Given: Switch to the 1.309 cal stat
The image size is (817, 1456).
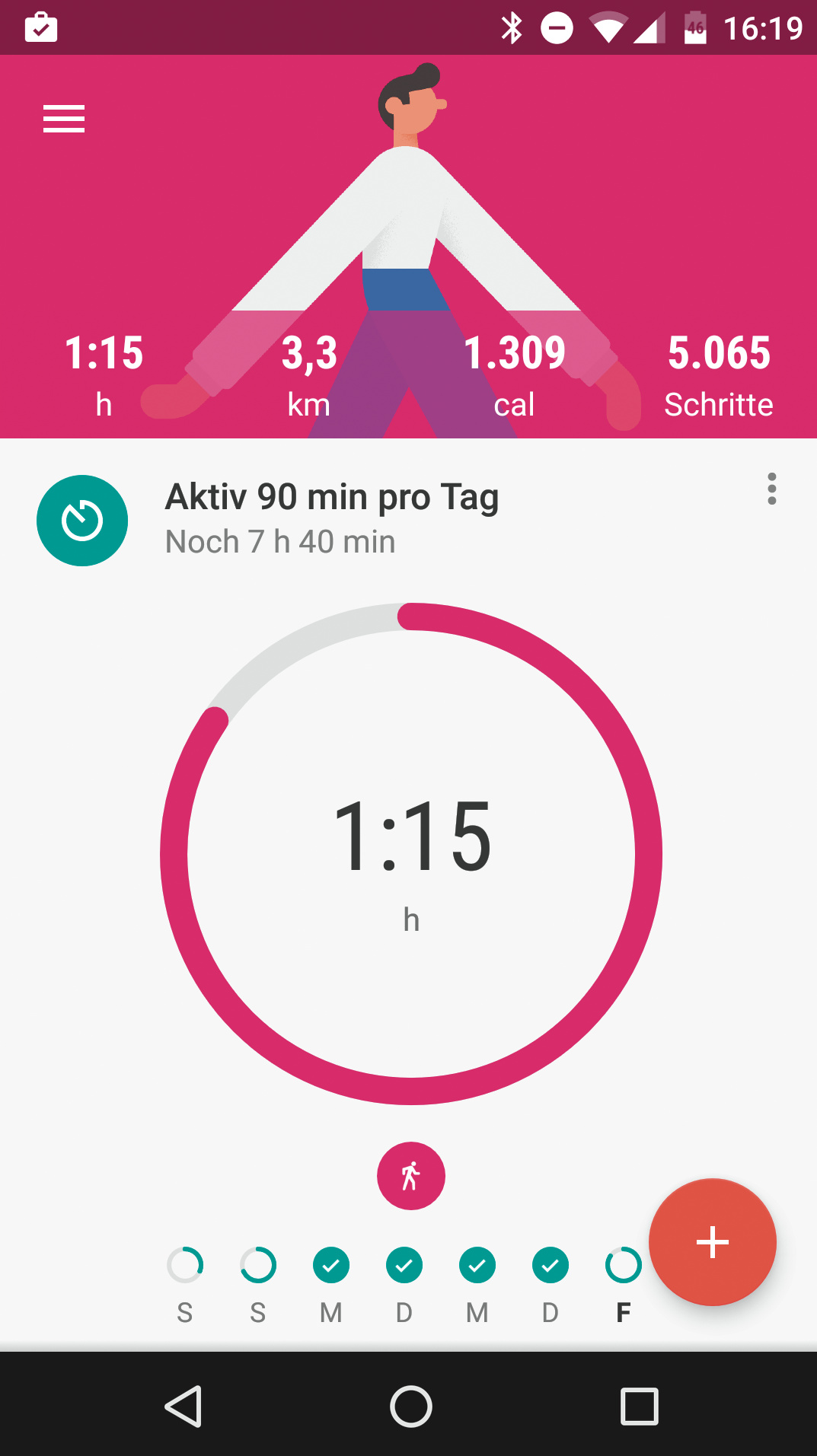Looking at the screenshot, I should coord(515,374).
